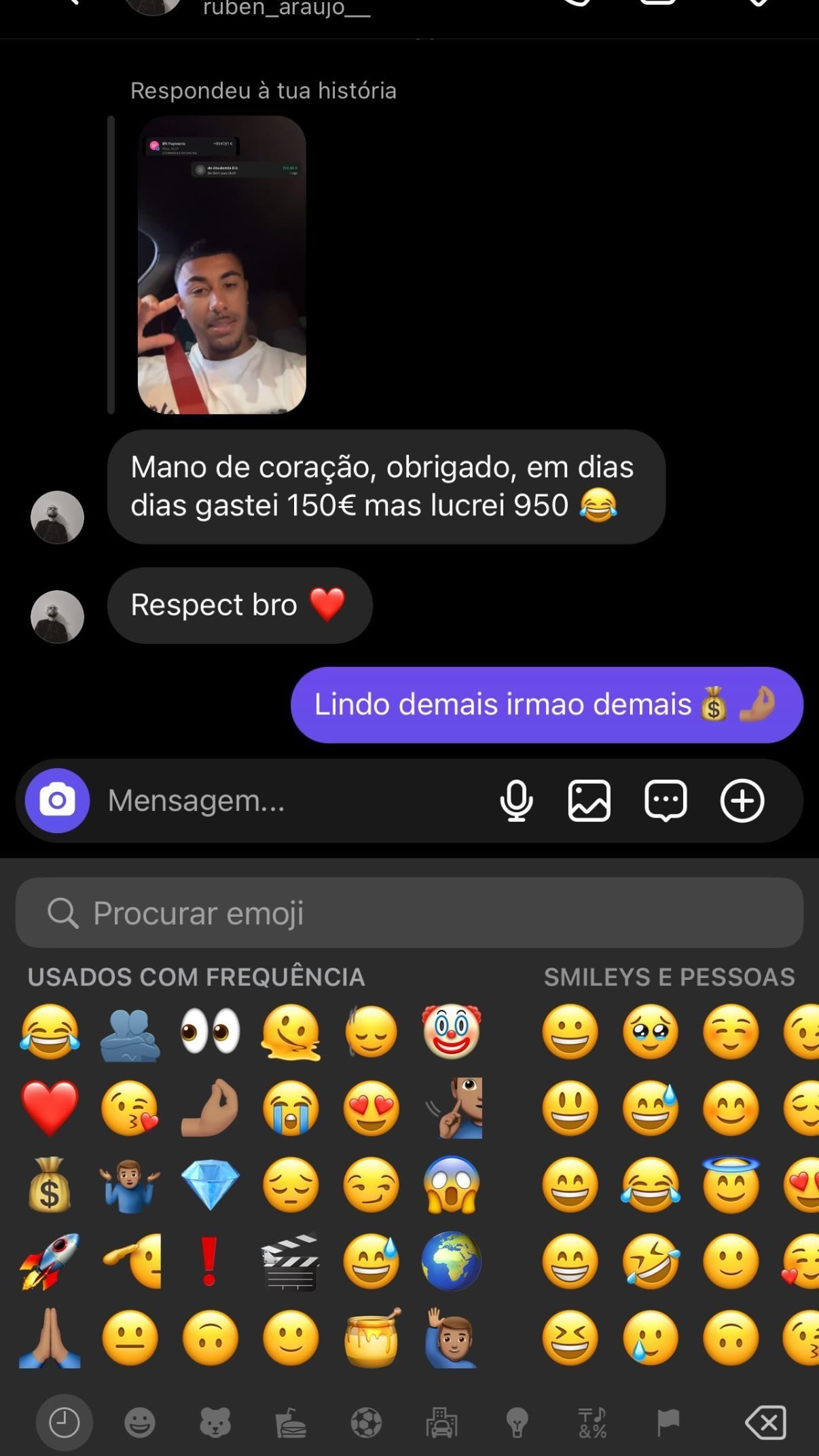Open the plus menu for more options
This screenshot has width=819, height=1456.
point(742,801)
